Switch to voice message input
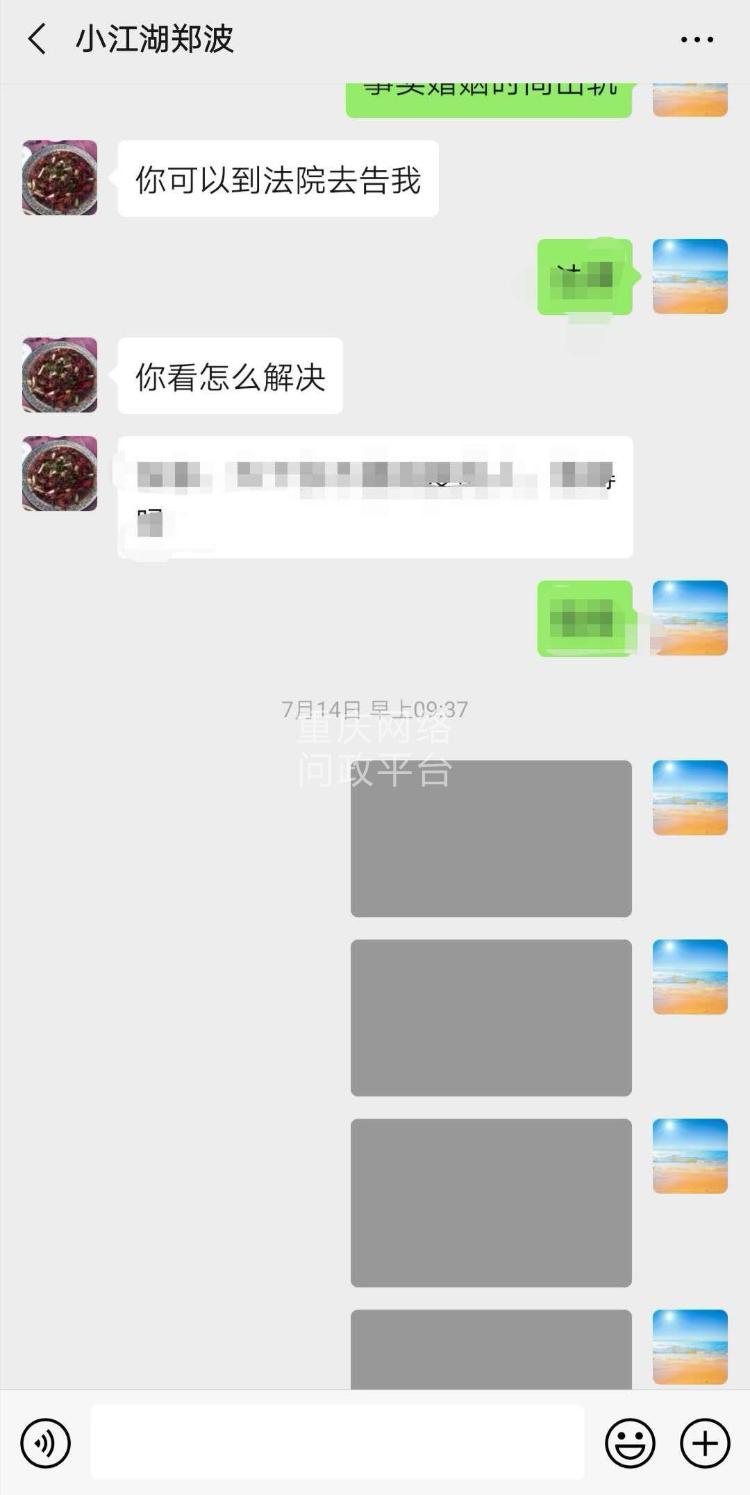Viewport: 750px width, 1495px height. click(x=45, y=1443)
